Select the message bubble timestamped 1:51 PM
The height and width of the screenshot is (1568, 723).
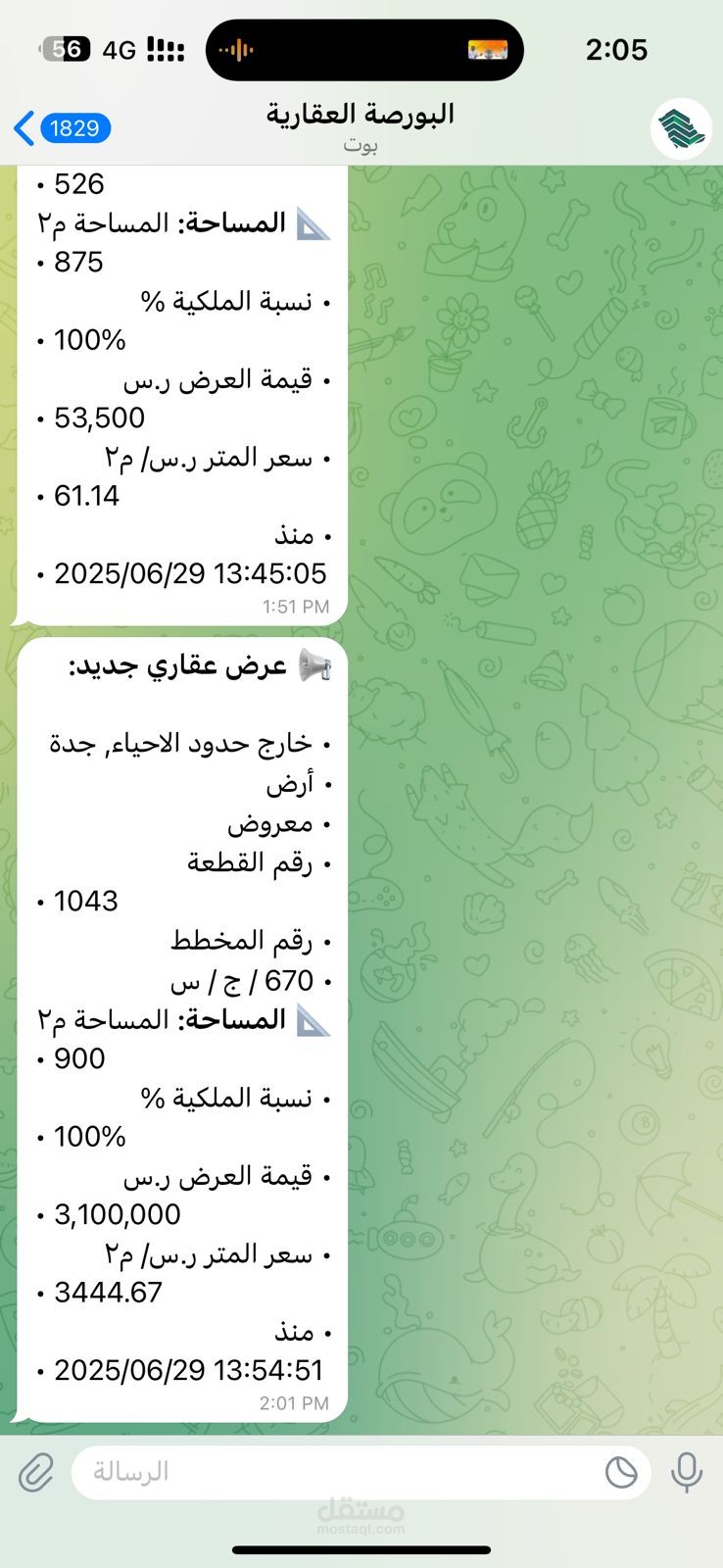point(181,392)
